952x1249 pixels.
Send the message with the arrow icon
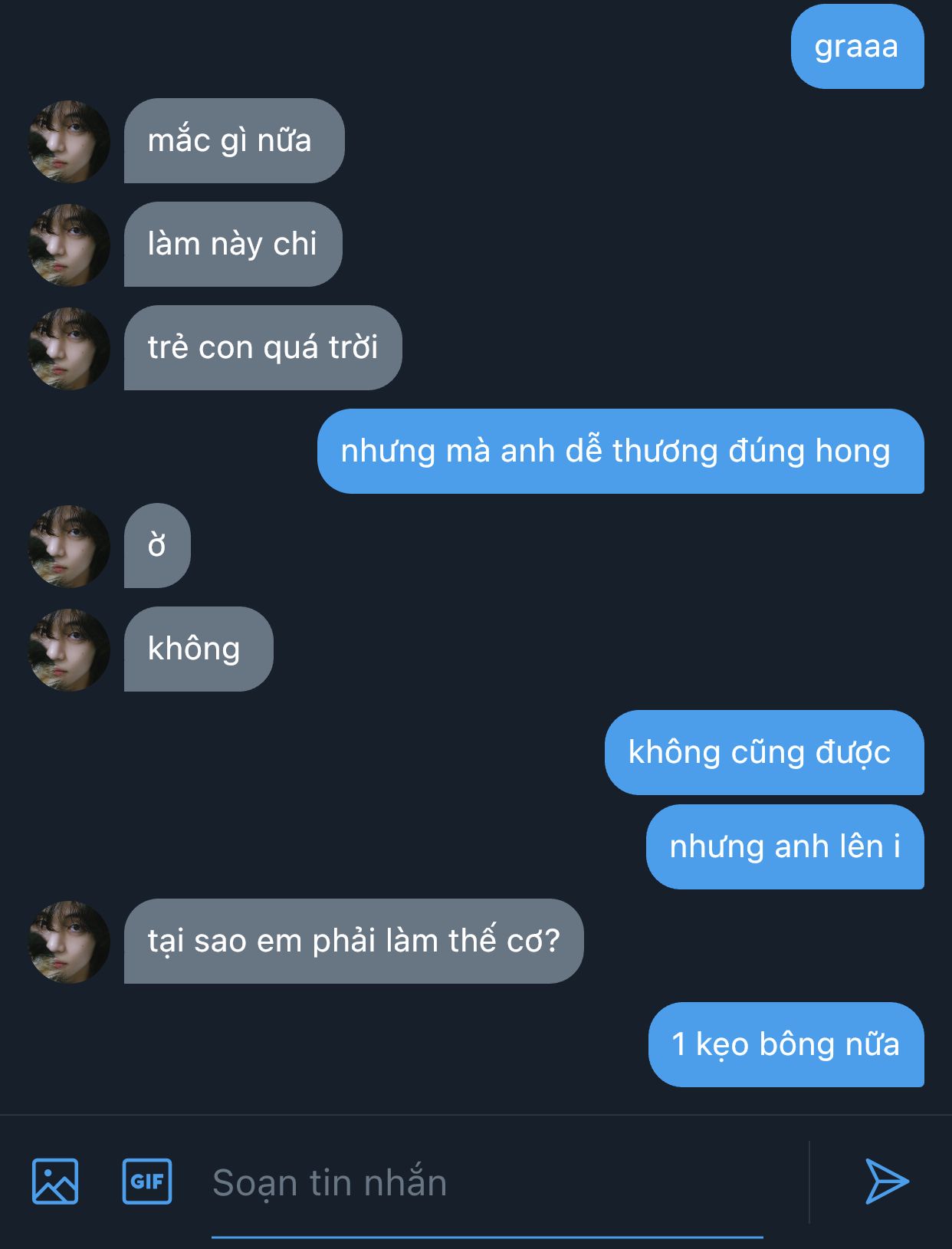point(887,1181)
